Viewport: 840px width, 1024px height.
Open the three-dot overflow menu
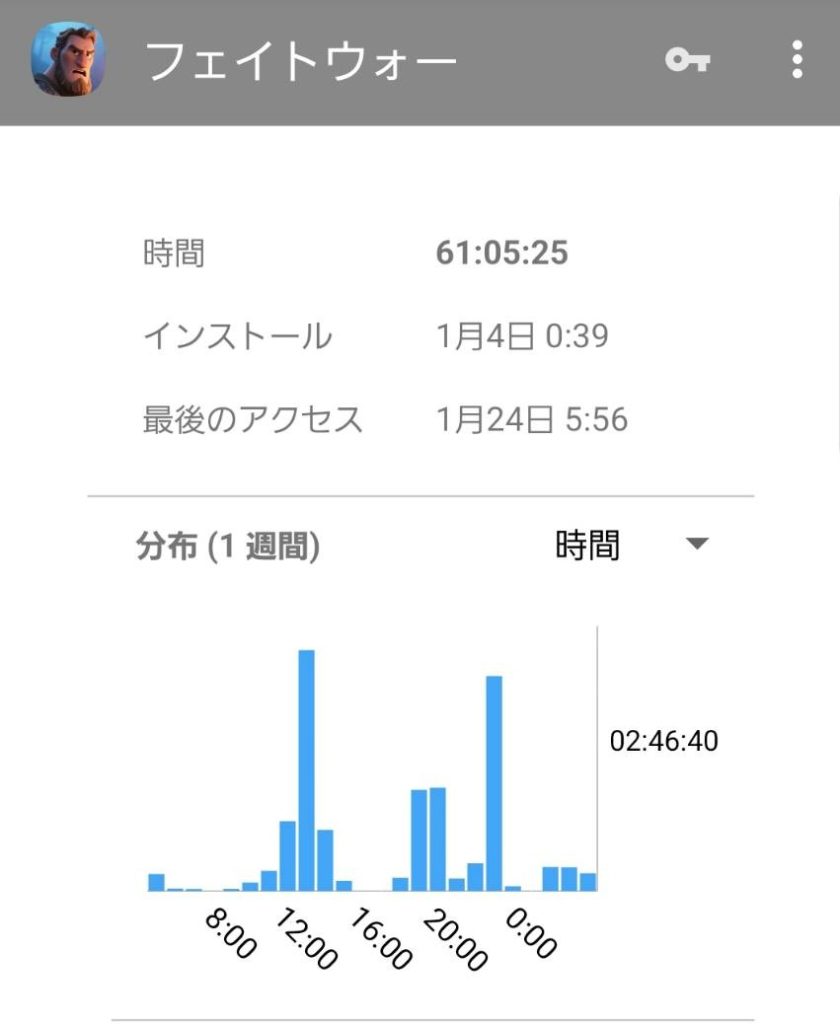pos(796,61)
